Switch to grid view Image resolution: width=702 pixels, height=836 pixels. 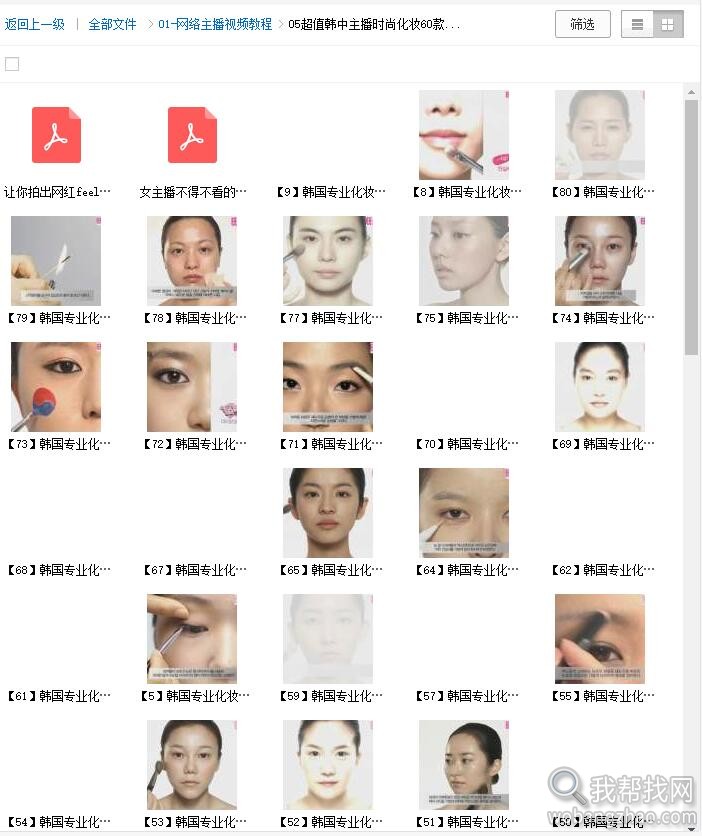click(x=668, y=24)
